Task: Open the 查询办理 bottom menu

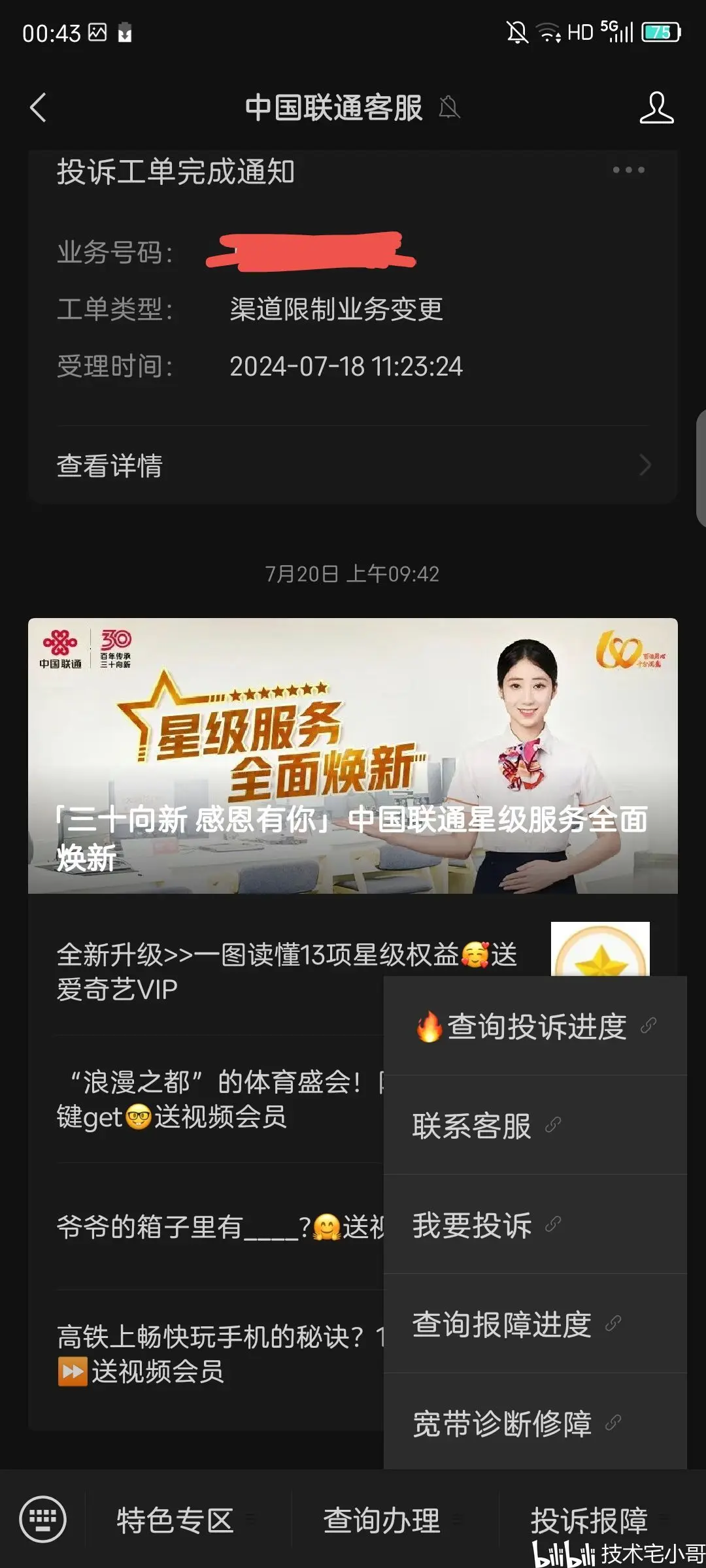Action: pyautogui.click(x=382, y=1520)
